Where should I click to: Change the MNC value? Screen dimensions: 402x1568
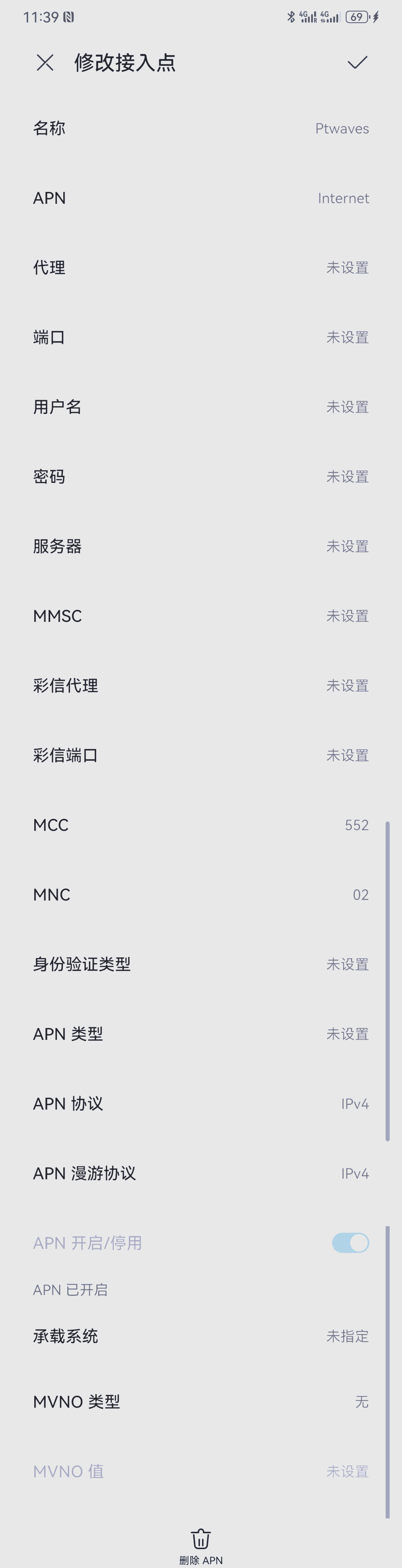(201, 895)
